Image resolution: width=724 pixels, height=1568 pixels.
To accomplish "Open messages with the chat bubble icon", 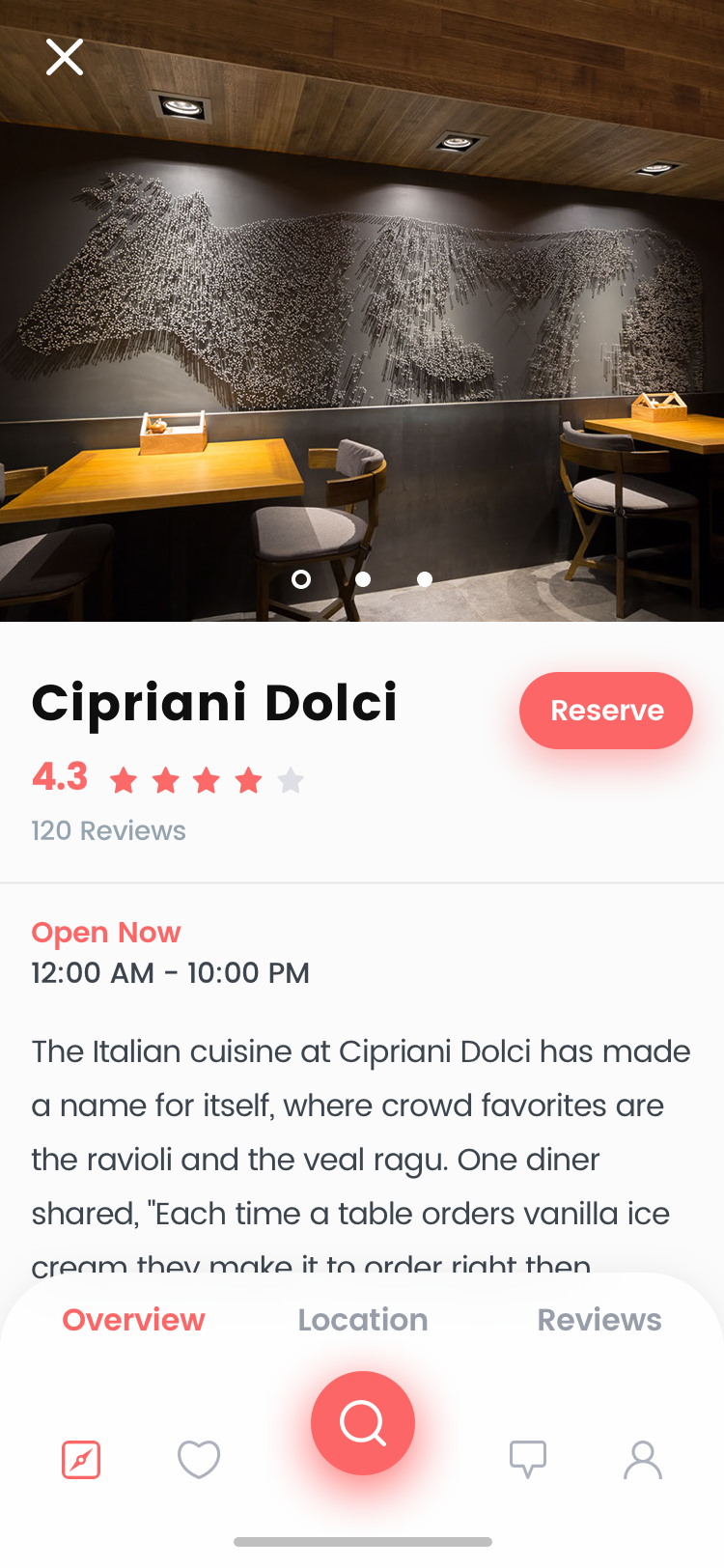I will pyautogui.click(x=528, y=1460).
